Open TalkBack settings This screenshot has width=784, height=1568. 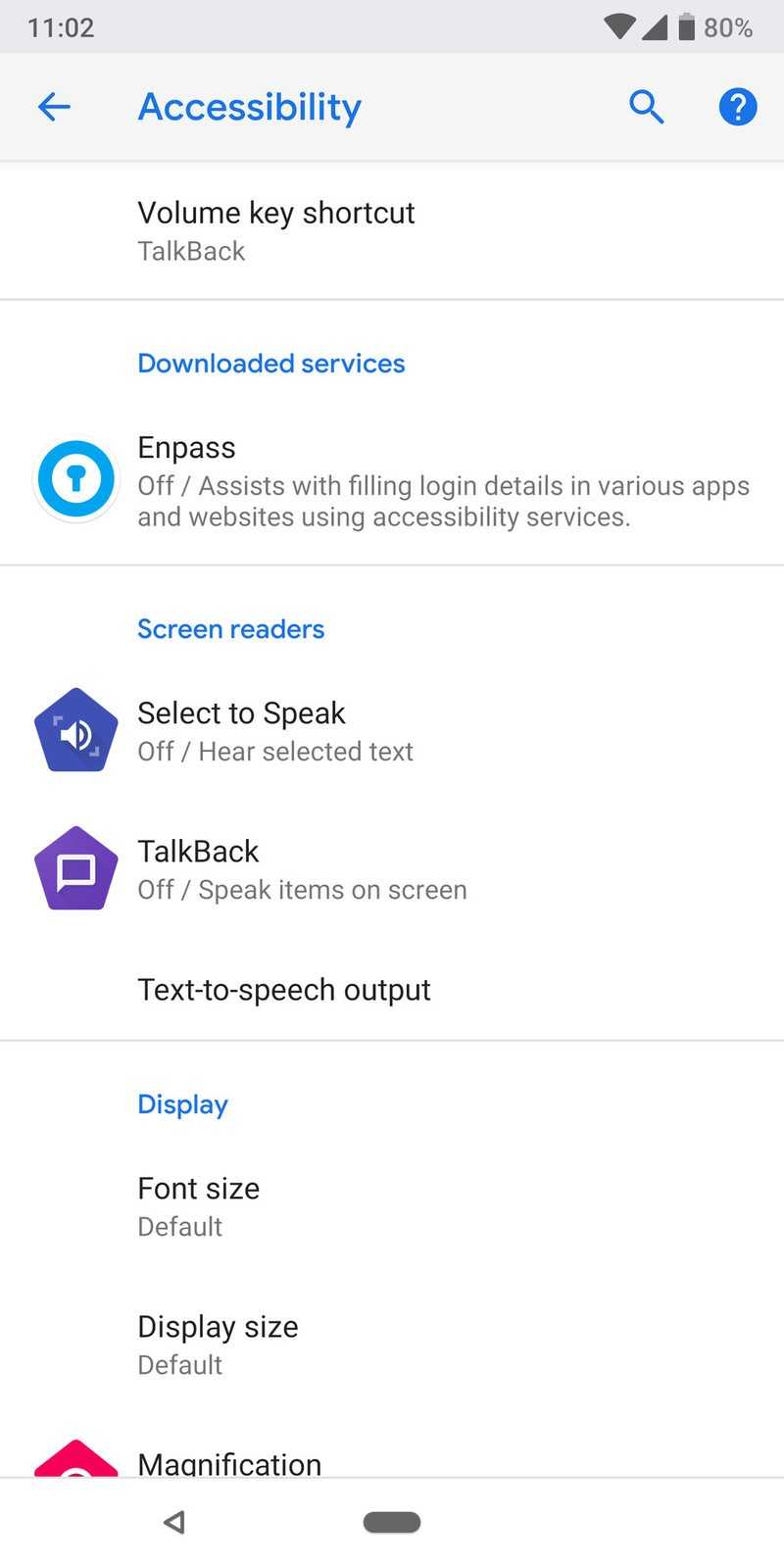[392, 869]
